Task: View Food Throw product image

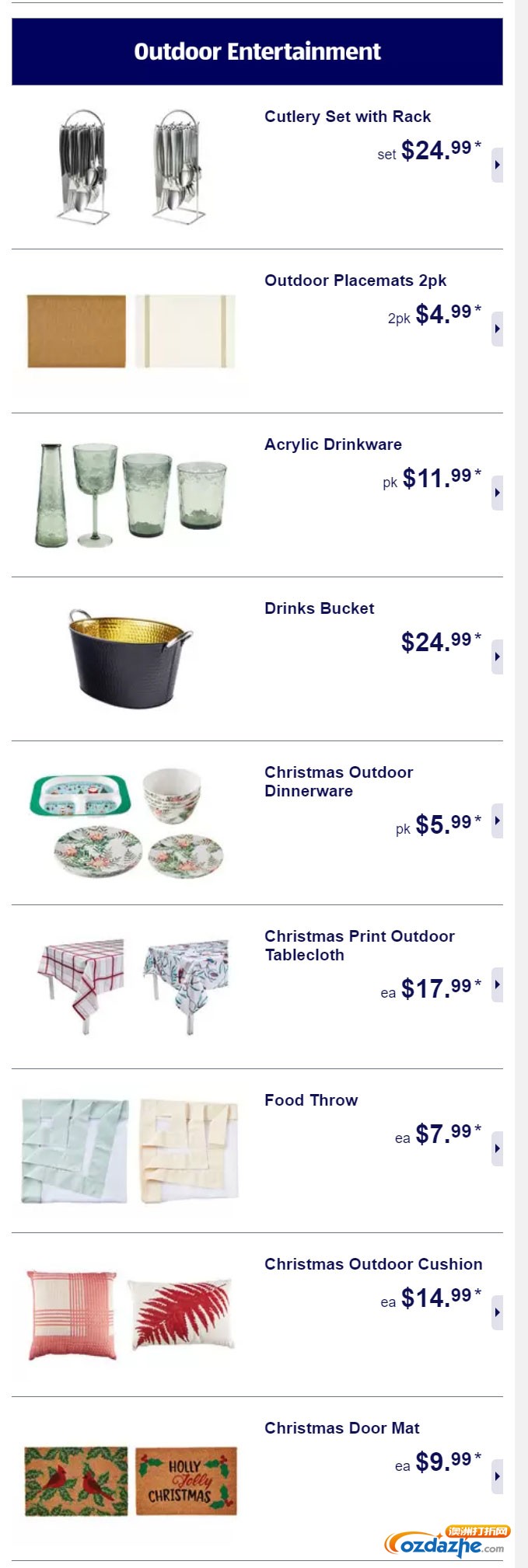Action: 131,1151
